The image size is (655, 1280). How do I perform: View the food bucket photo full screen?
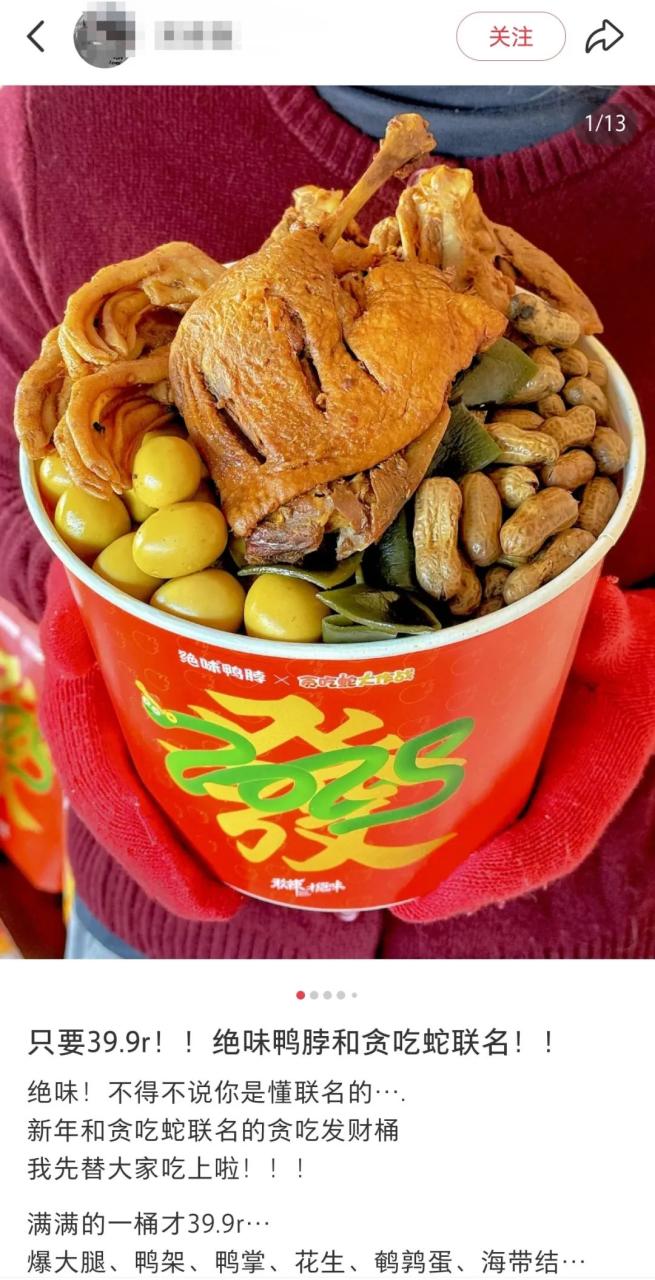[x=327, y=520]
